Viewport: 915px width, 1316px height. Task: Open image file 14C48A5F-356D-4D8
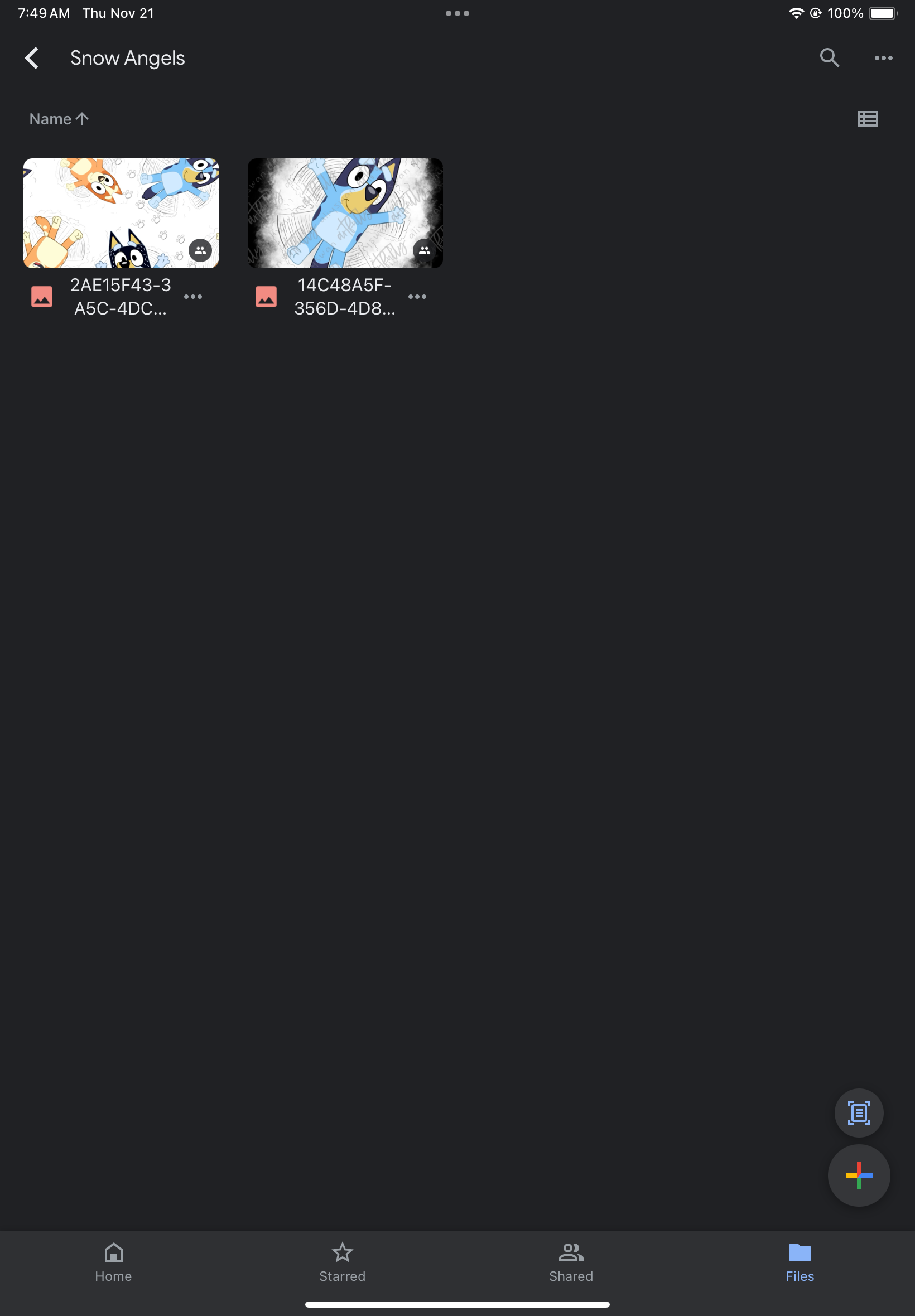click(x=345, y=213)
